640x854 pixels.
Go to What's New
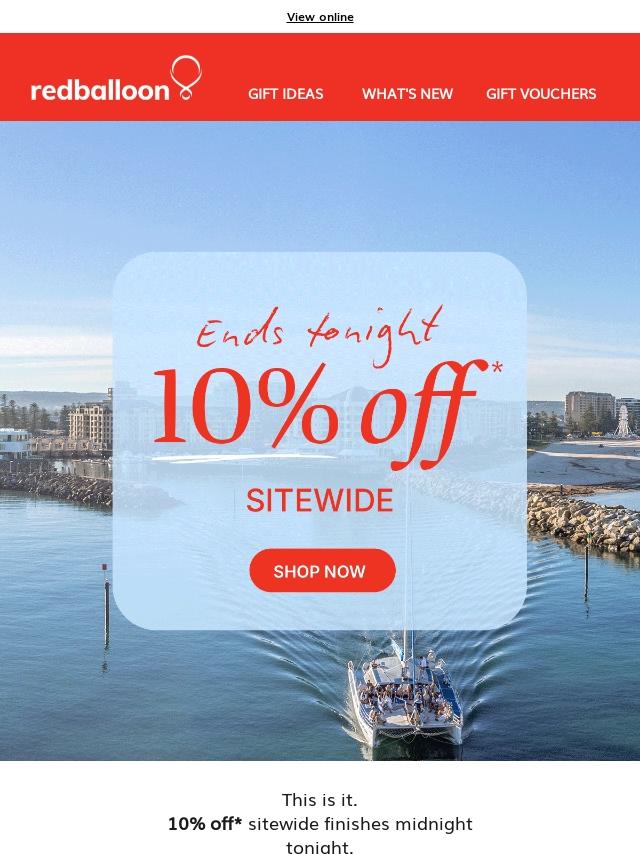pyautogui.click(x=407, y=94)
